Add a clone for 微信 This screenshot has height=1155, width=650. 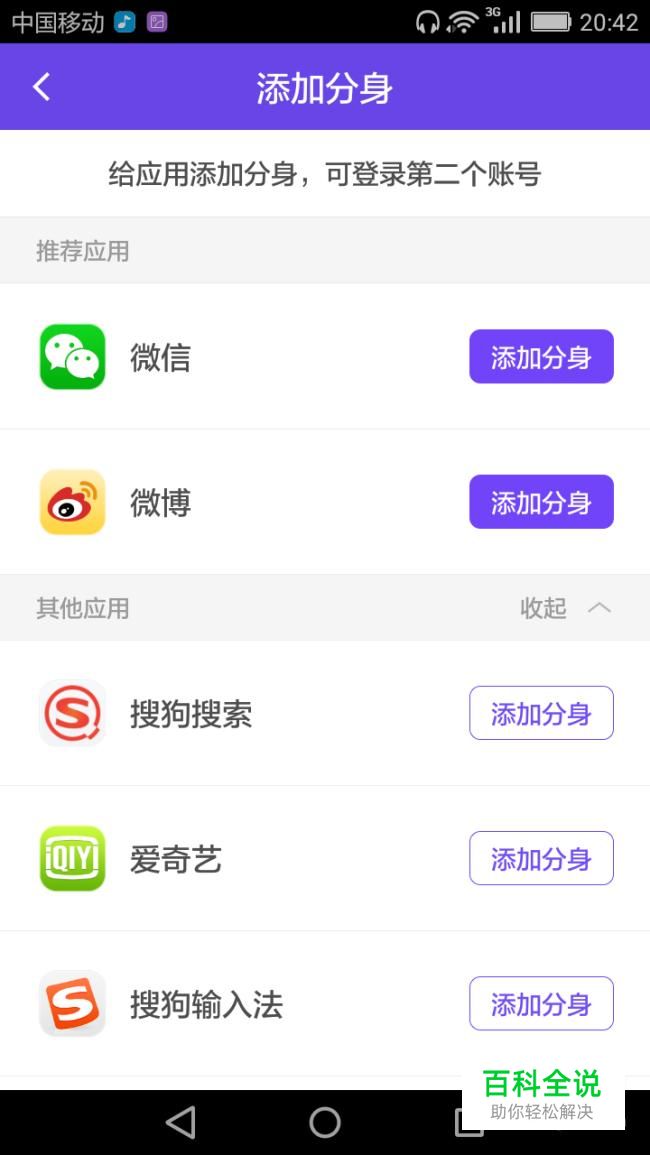541,357
